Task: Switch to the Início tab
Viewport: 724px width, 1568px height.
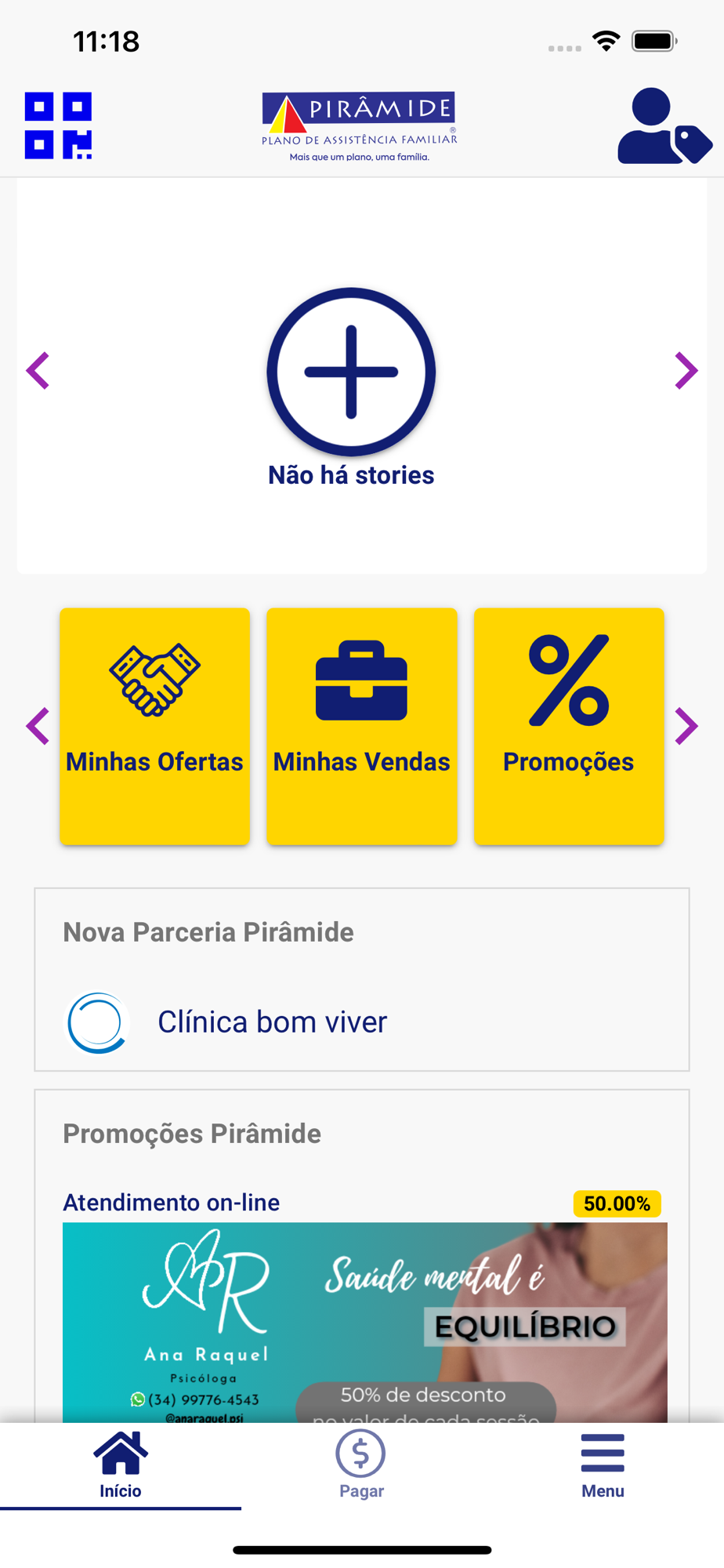Action: 121,1465
